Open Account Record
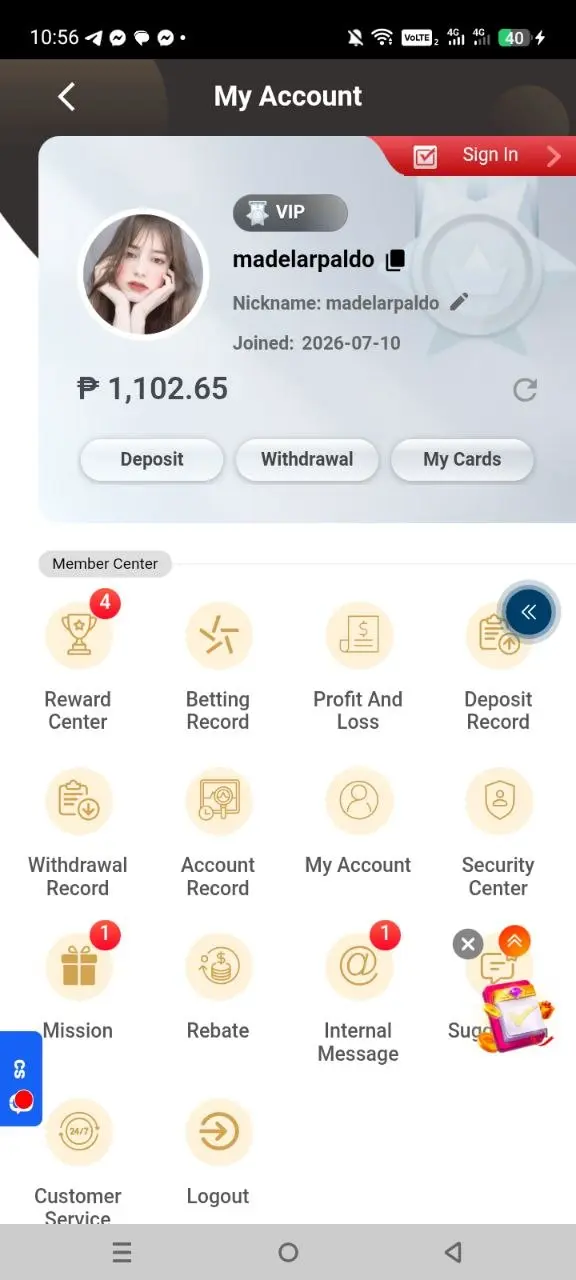Viewport: 576px width, 1280px height. (218, 832)
